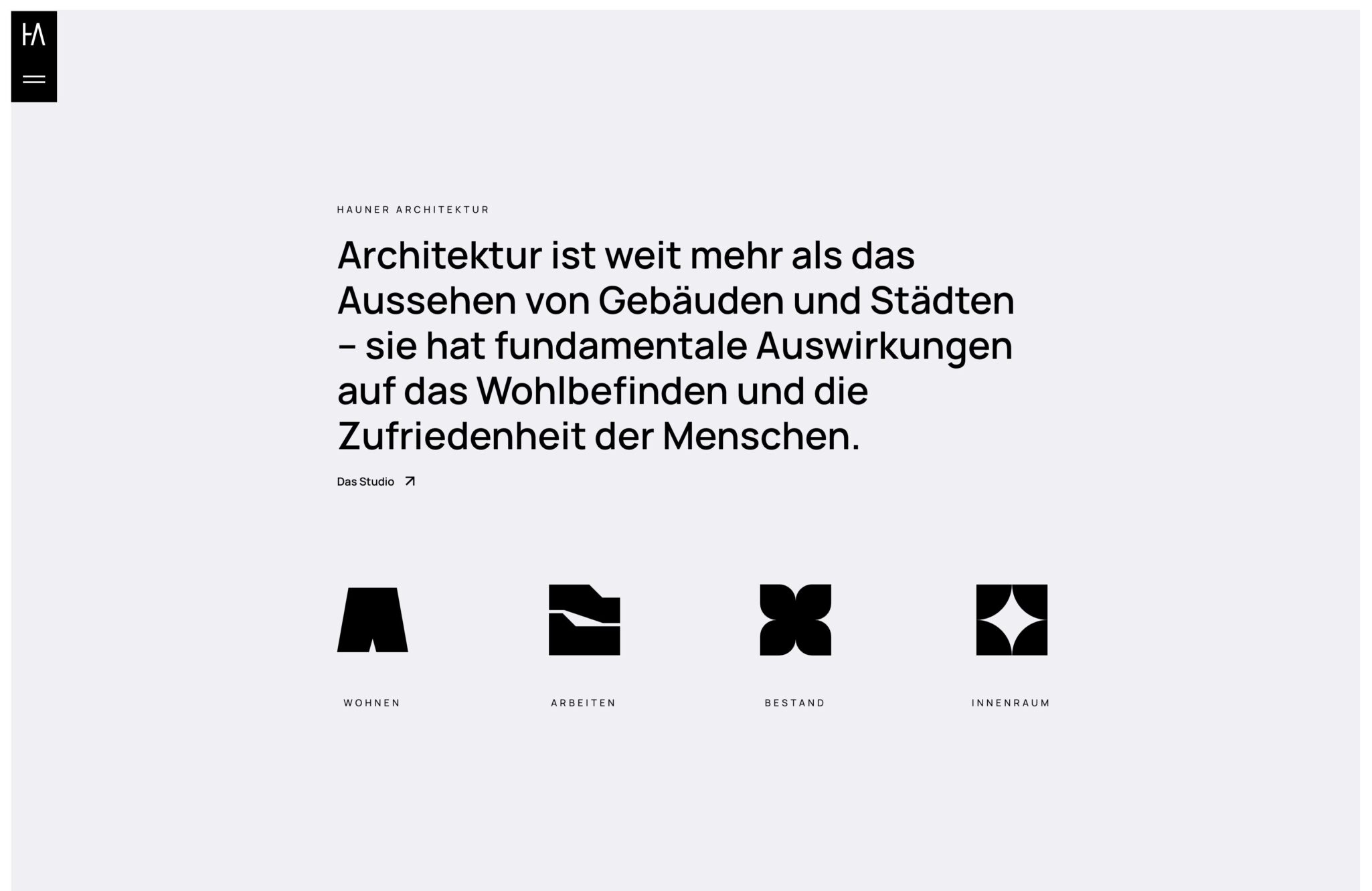The height and width of the screenshot is (891, 1372).
Task: Go to the Innenraum category
Action: pos(1011,620)
